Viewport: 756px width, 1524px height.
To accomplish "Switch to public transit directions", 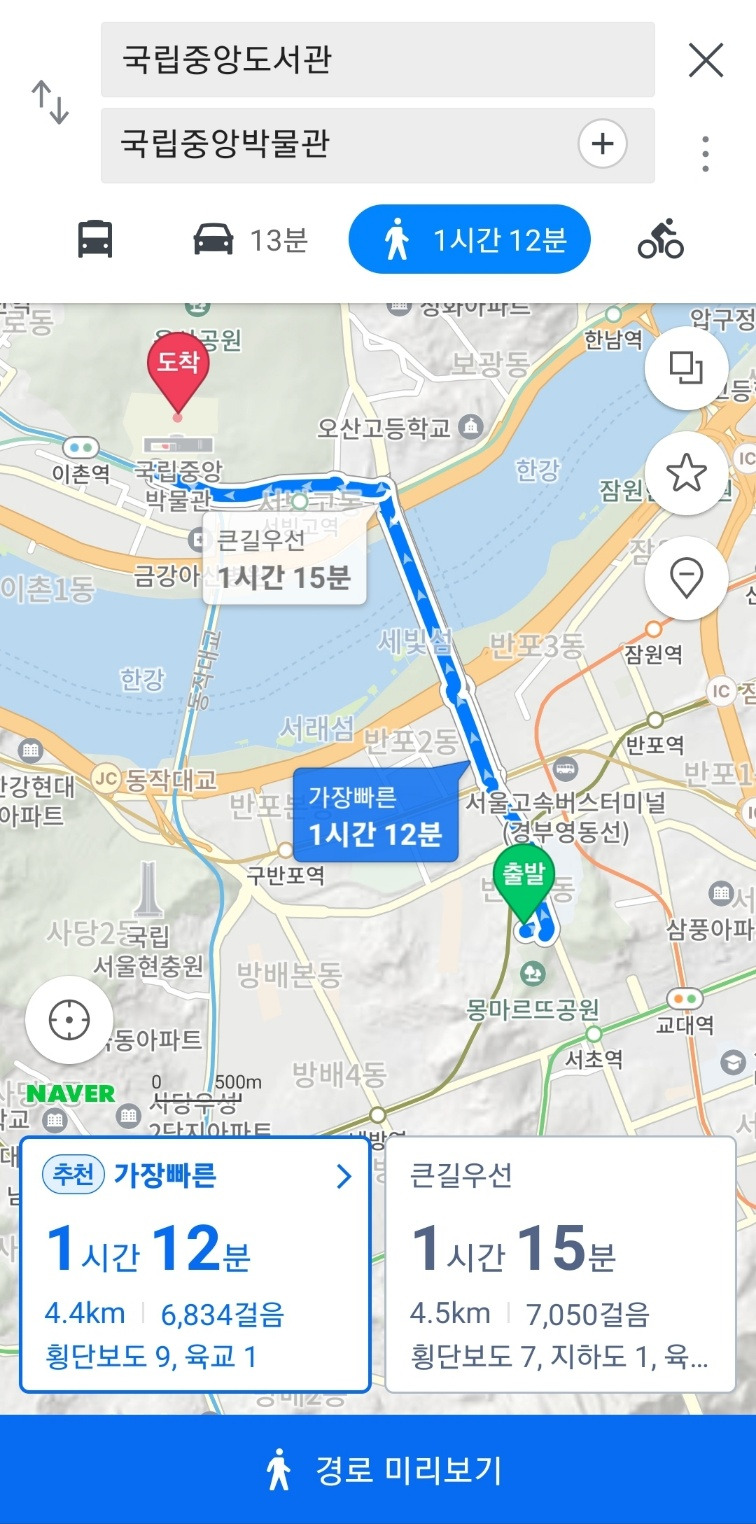I will [95, 240].
